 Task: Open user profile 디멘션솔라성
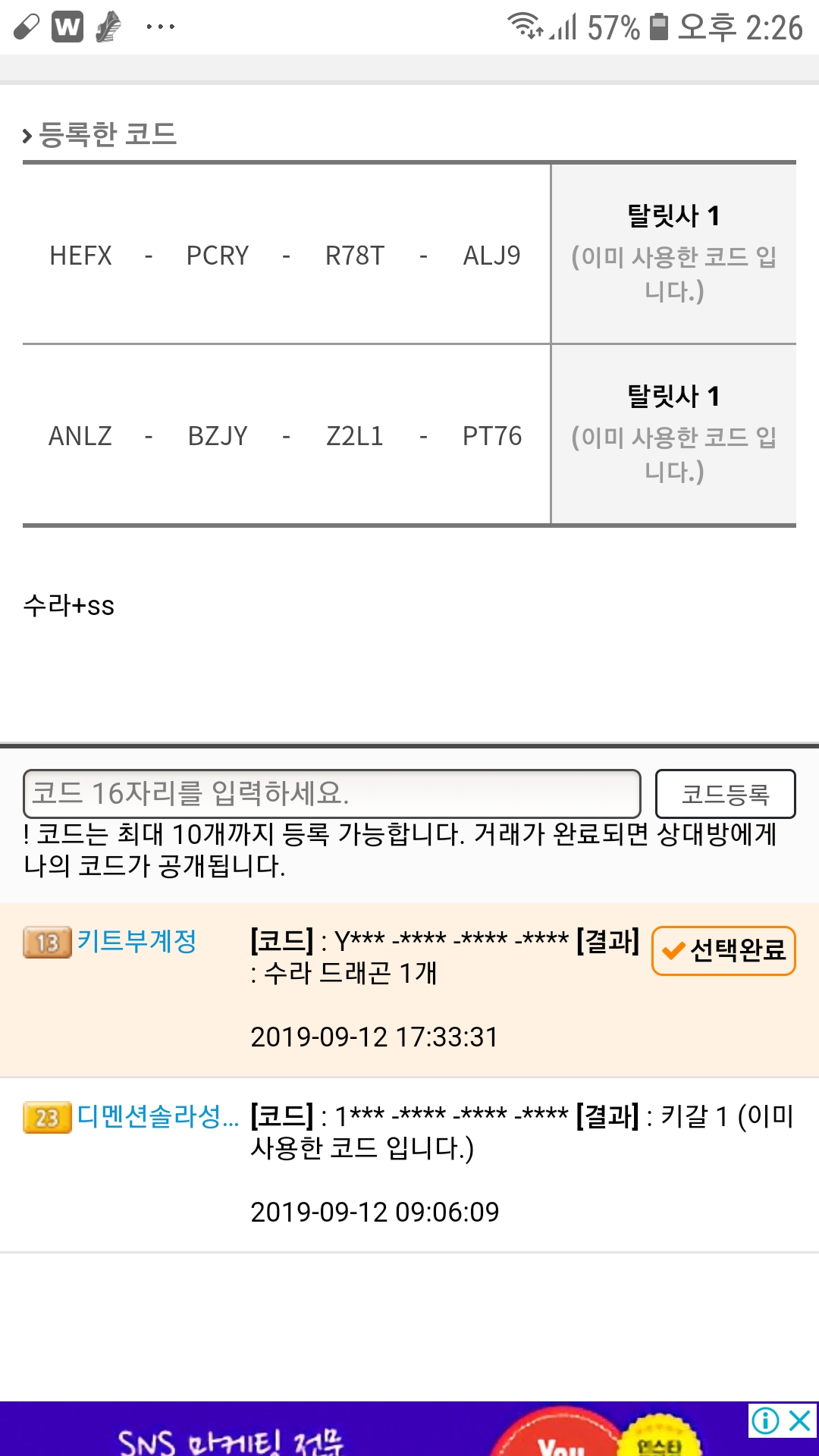pyautogui.click(x=157, y=1116)
